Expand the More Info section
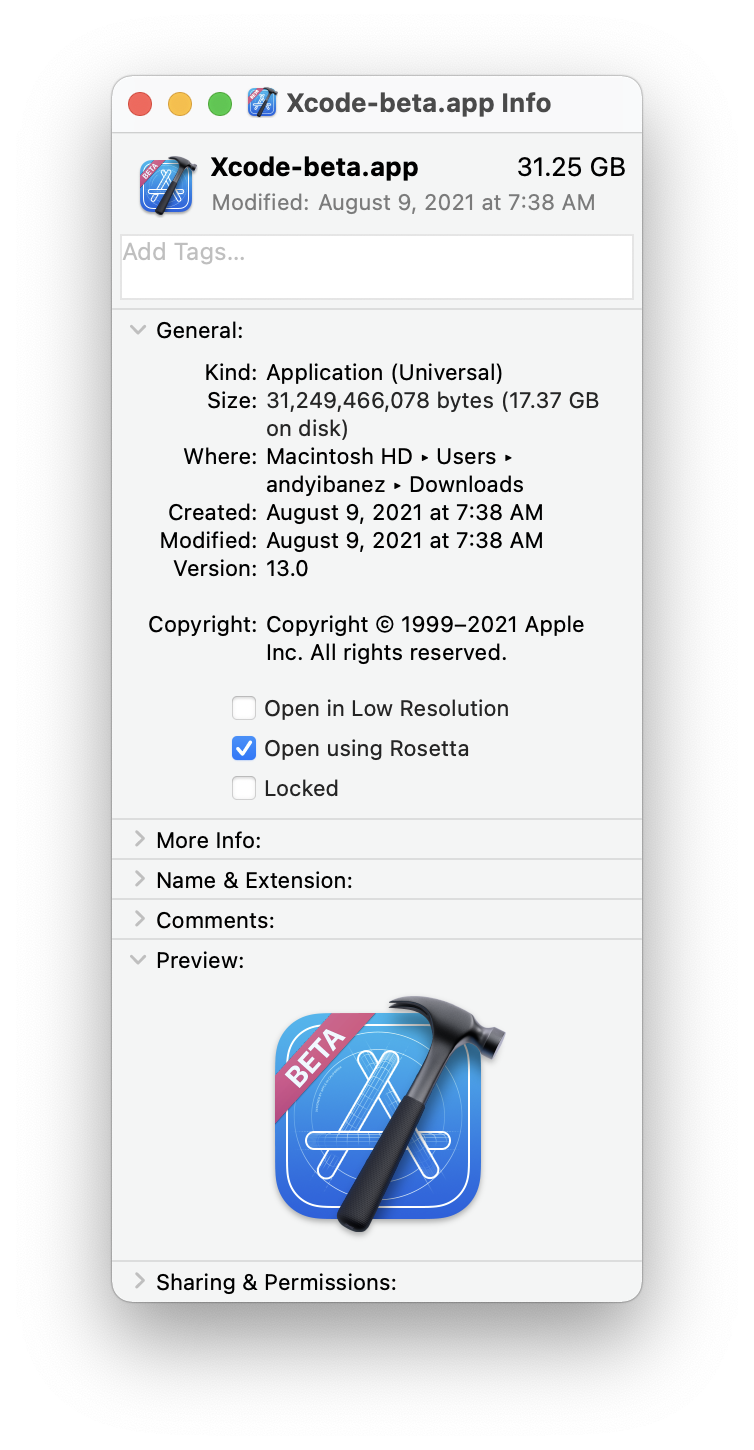Image resolution: width=754 pixels, height=1450 pixels. [x=139, y=840]
